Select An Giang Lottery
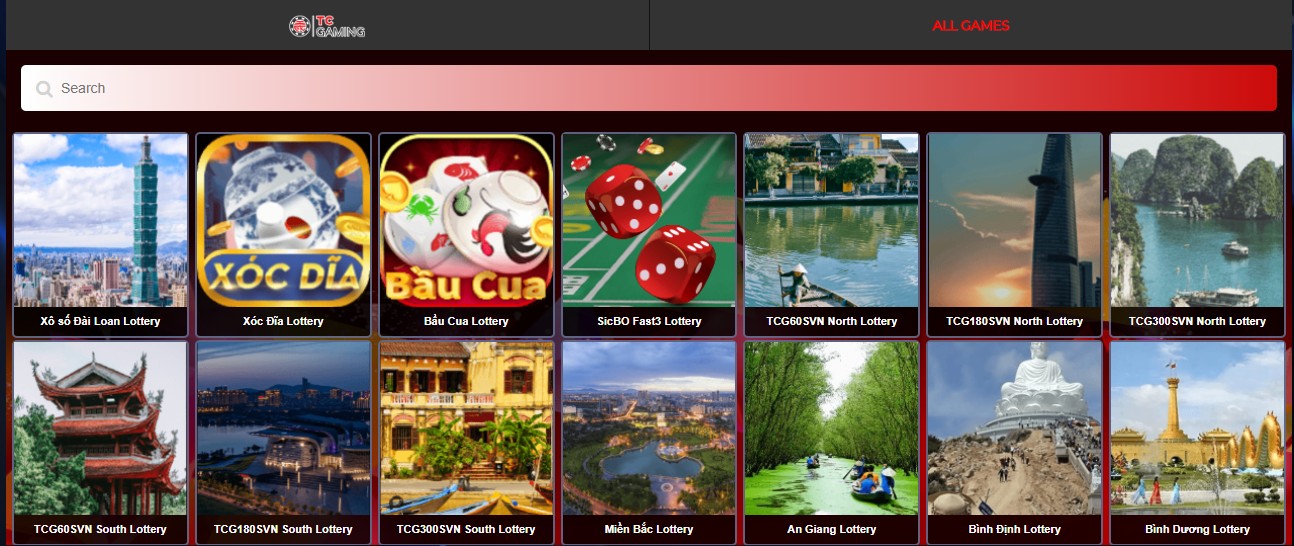This screenshot has width=1294, height=546. [x=832, y=440]
